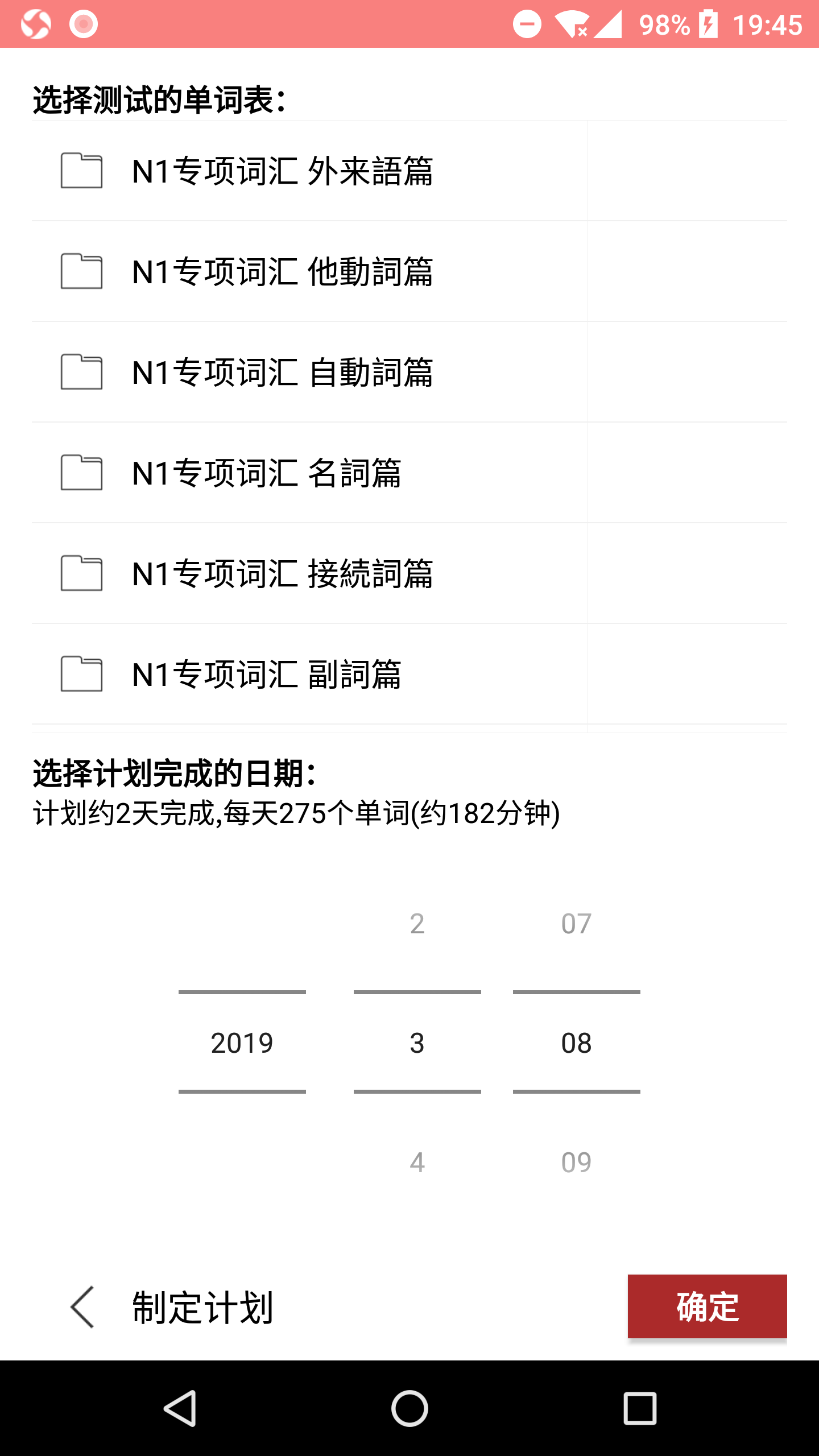Image resolution: width=819 pixels, height=1456 pixels.
Task: Set the day to 07
Action: (576, 924)
